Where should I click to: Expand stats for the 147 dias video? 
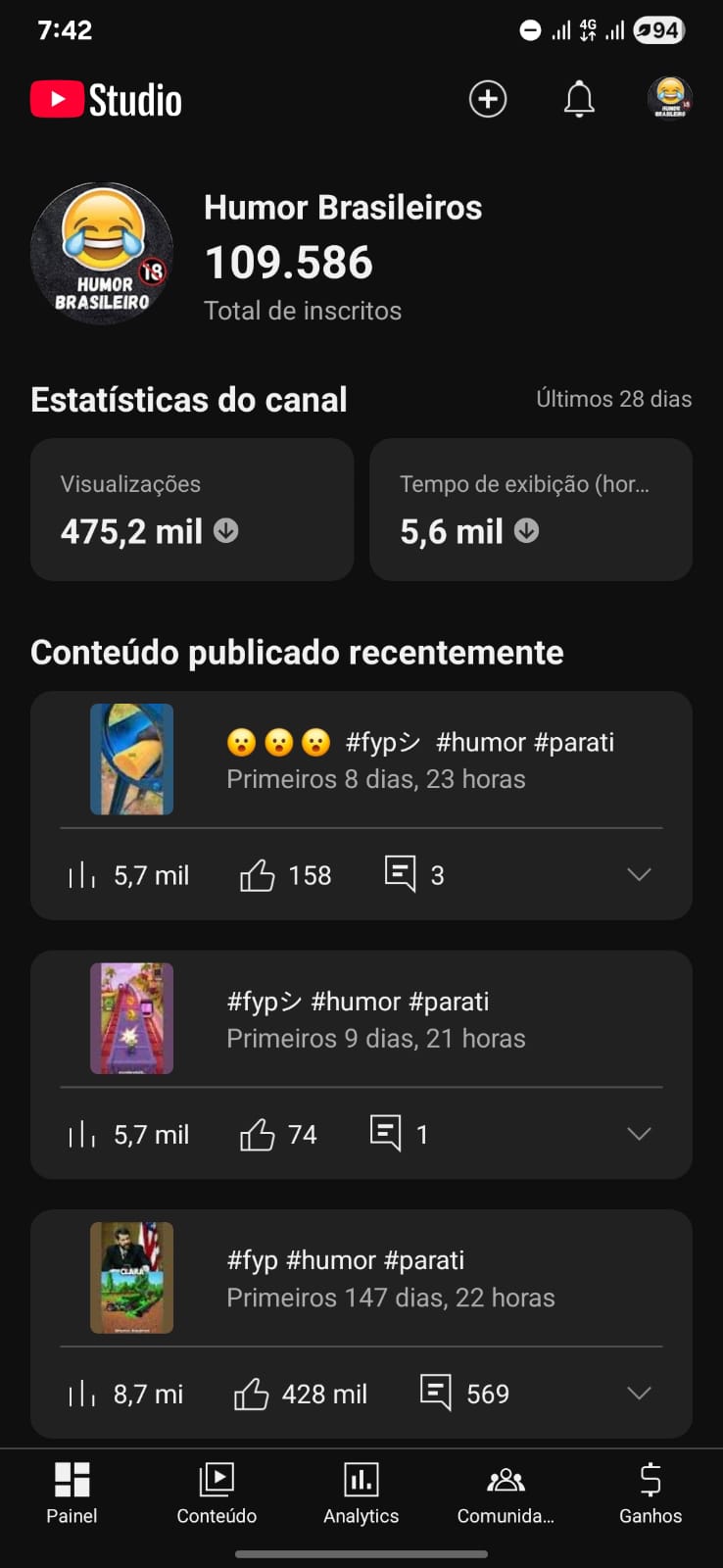click(639, 1393)
